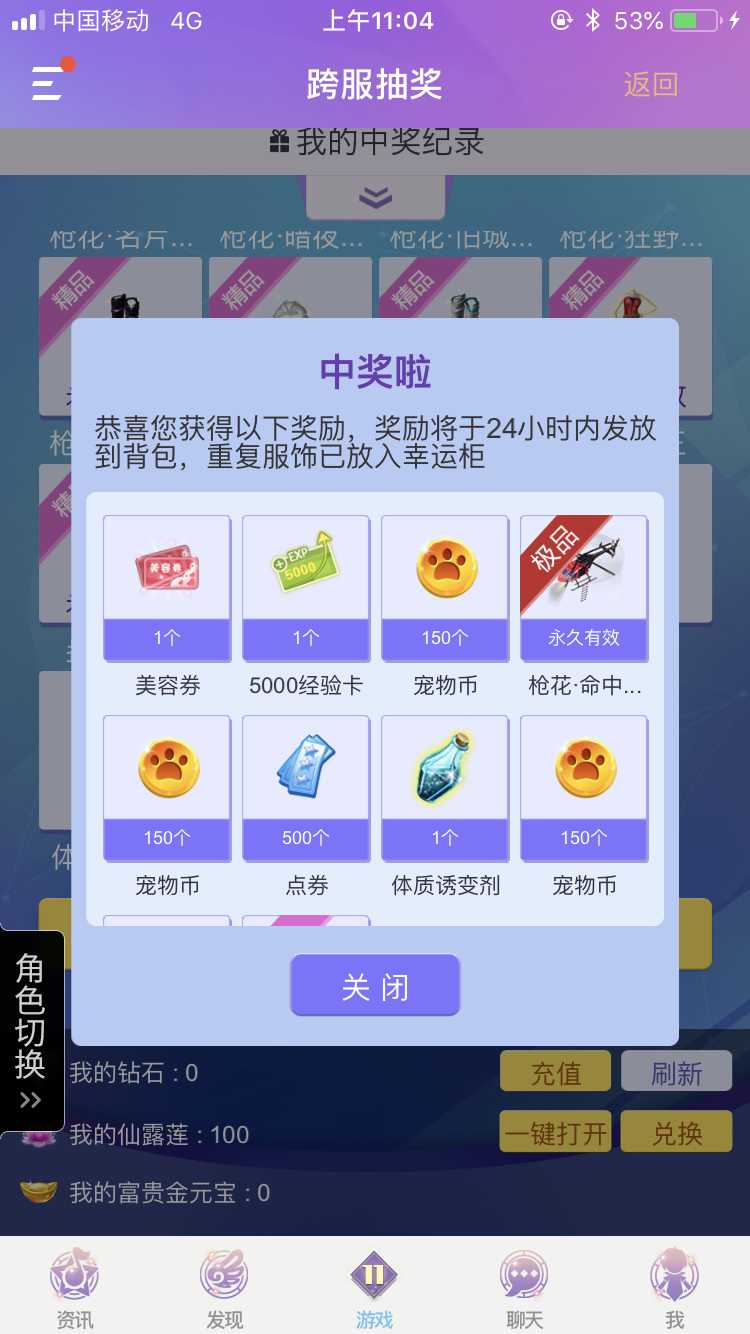Switch to the 聊天 tab
Image resolution: width=750 pixels, height=1334 pixels.
click(524, 1287)
